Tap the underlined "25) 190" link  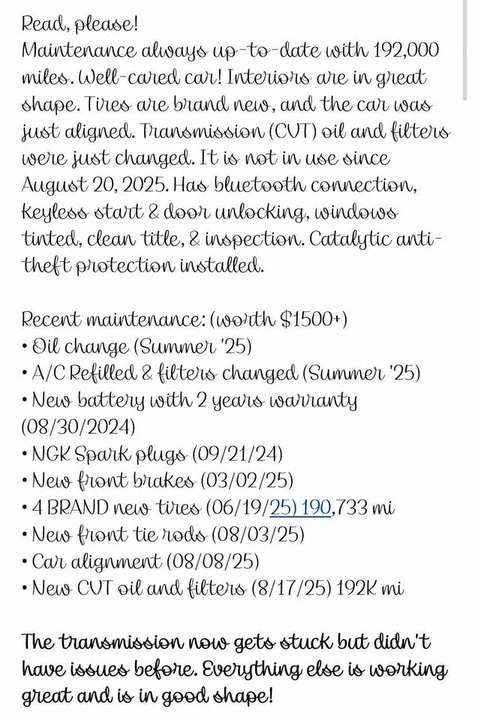tap(300, 508)
